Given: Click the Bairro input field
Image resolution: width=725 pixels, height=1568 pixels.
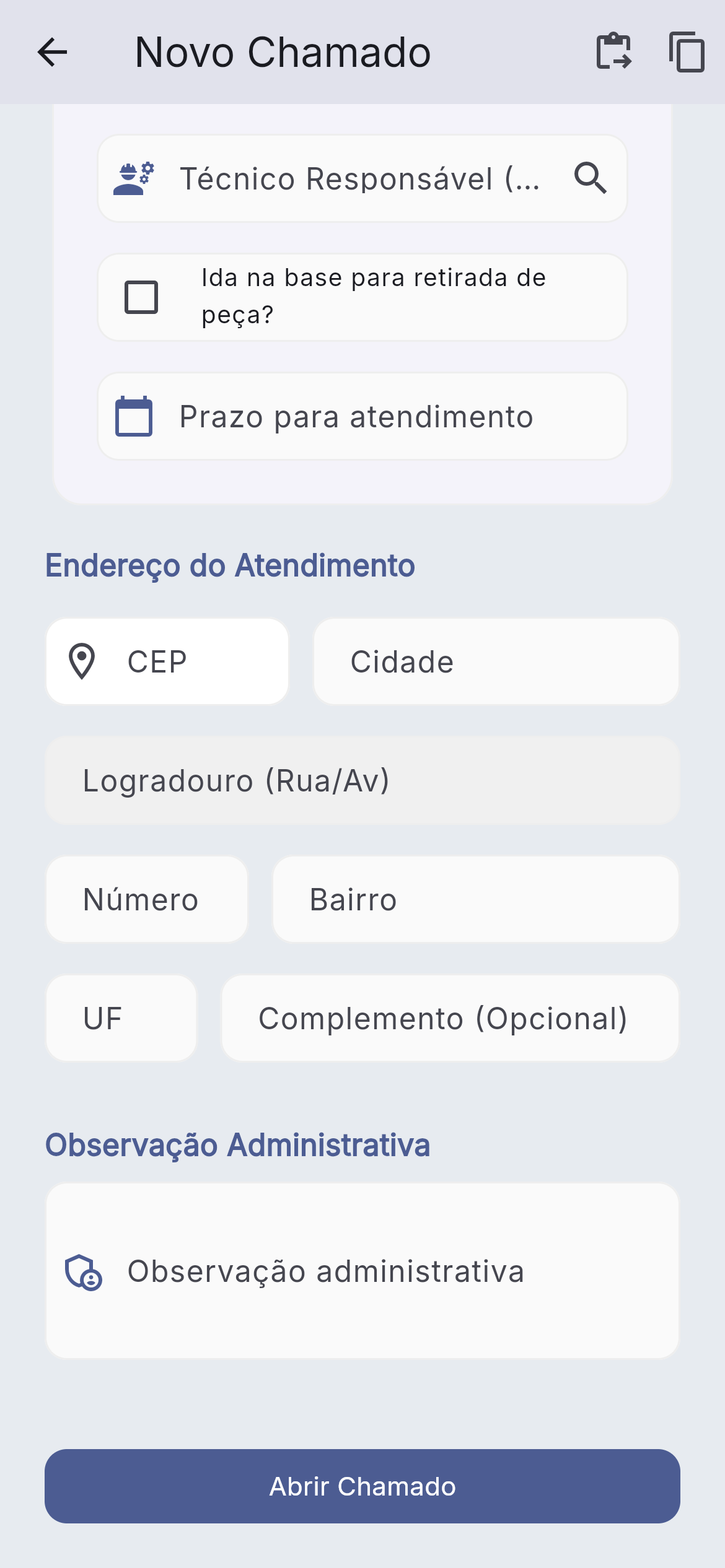Looking at the screenshot, I should click(476, 899).
